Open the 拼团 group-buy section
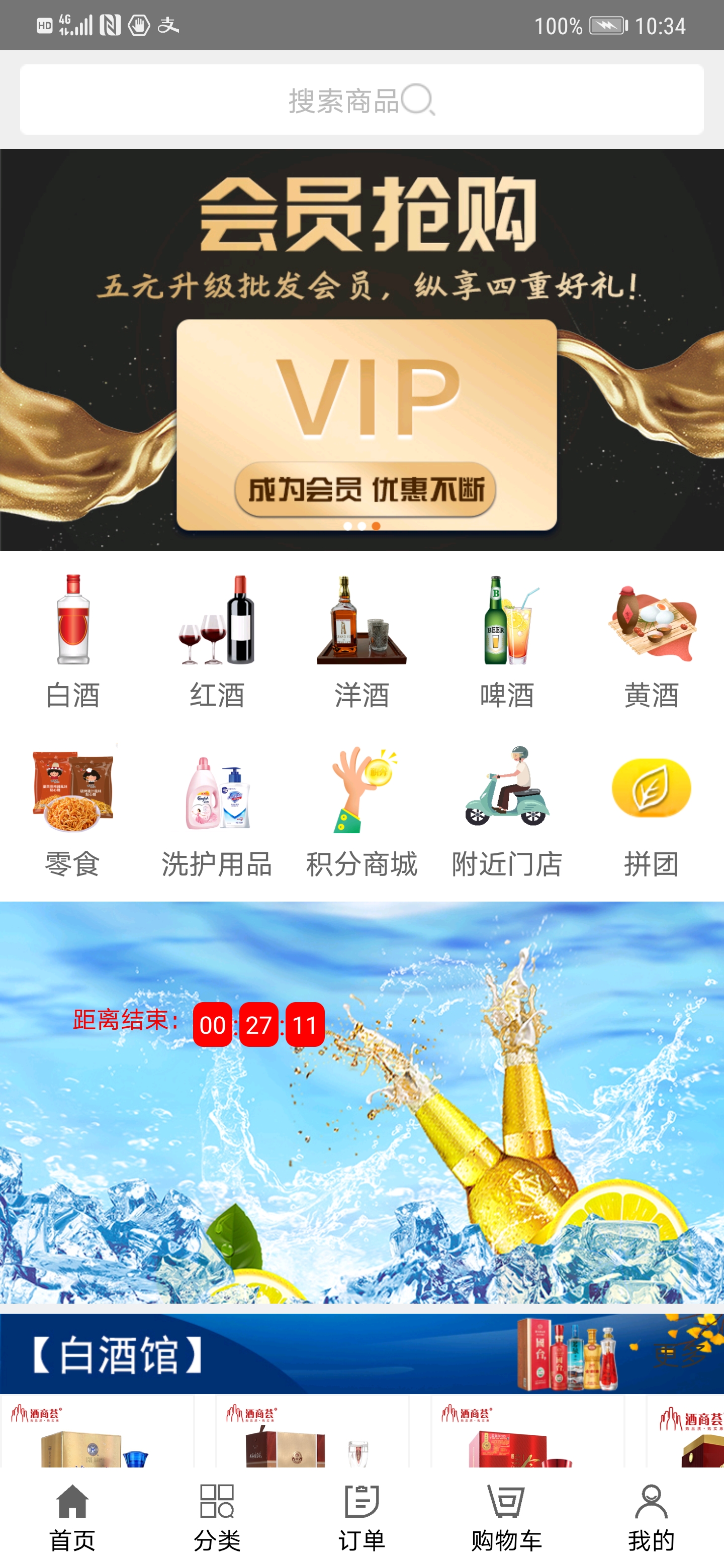 (x=651, y=810)
